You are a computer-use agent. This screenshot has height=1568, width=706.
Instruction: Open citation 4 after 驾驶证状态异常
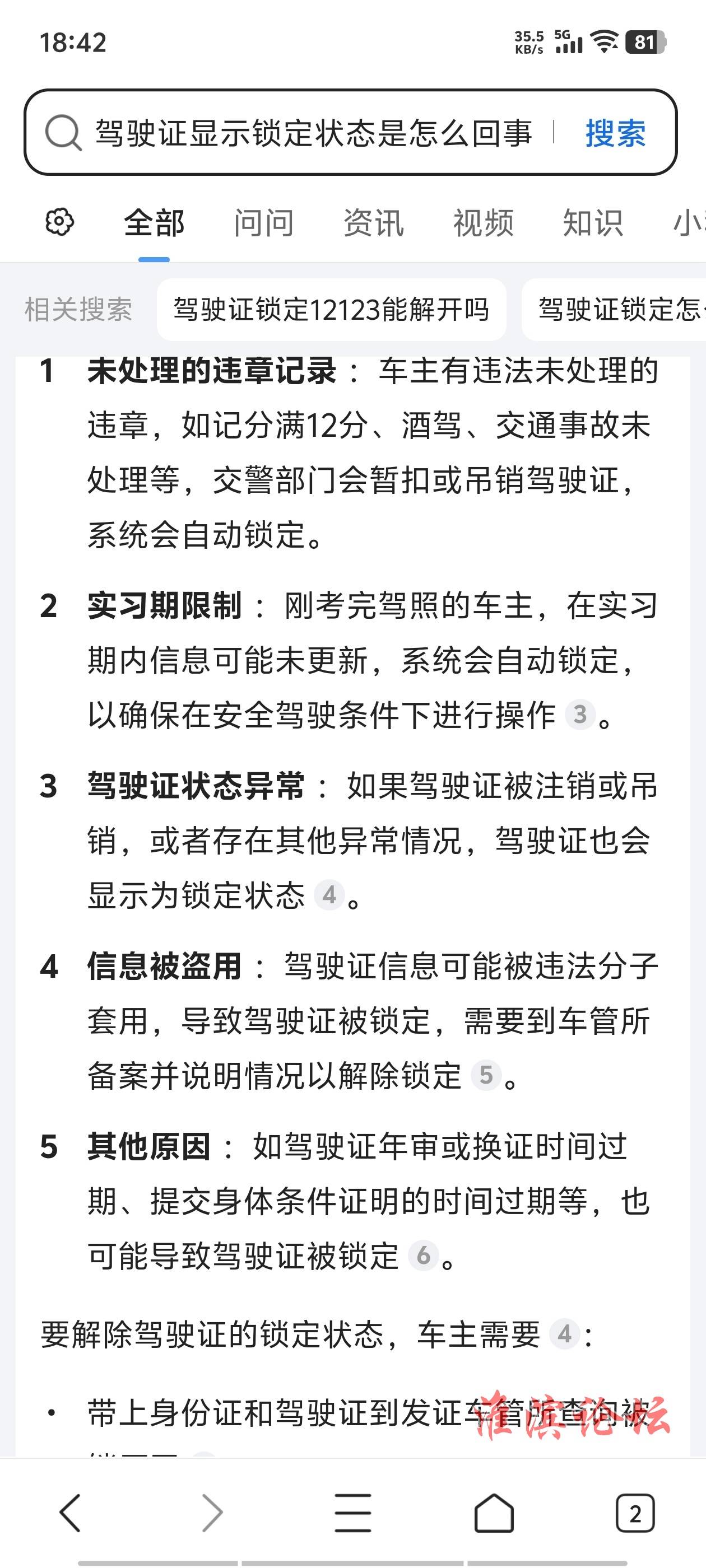[x=329, y=895]
